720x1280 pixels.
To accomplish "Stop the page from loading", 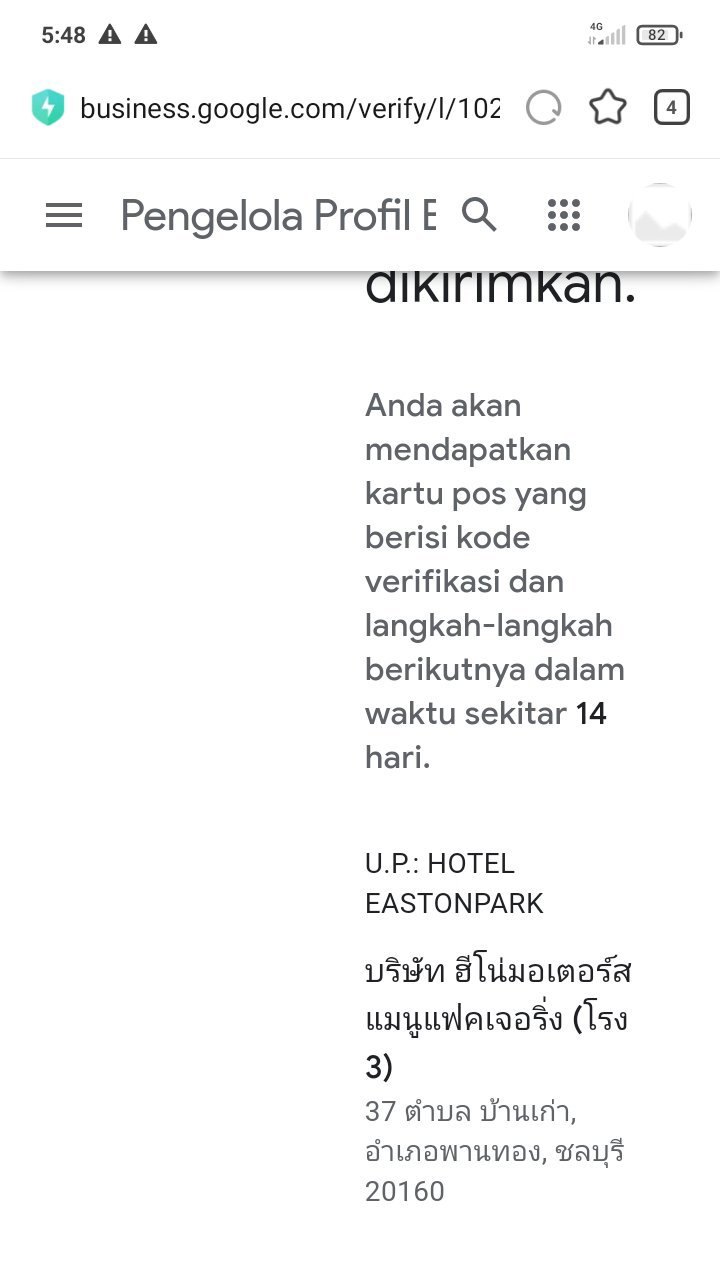I will (x=544, y=108).
